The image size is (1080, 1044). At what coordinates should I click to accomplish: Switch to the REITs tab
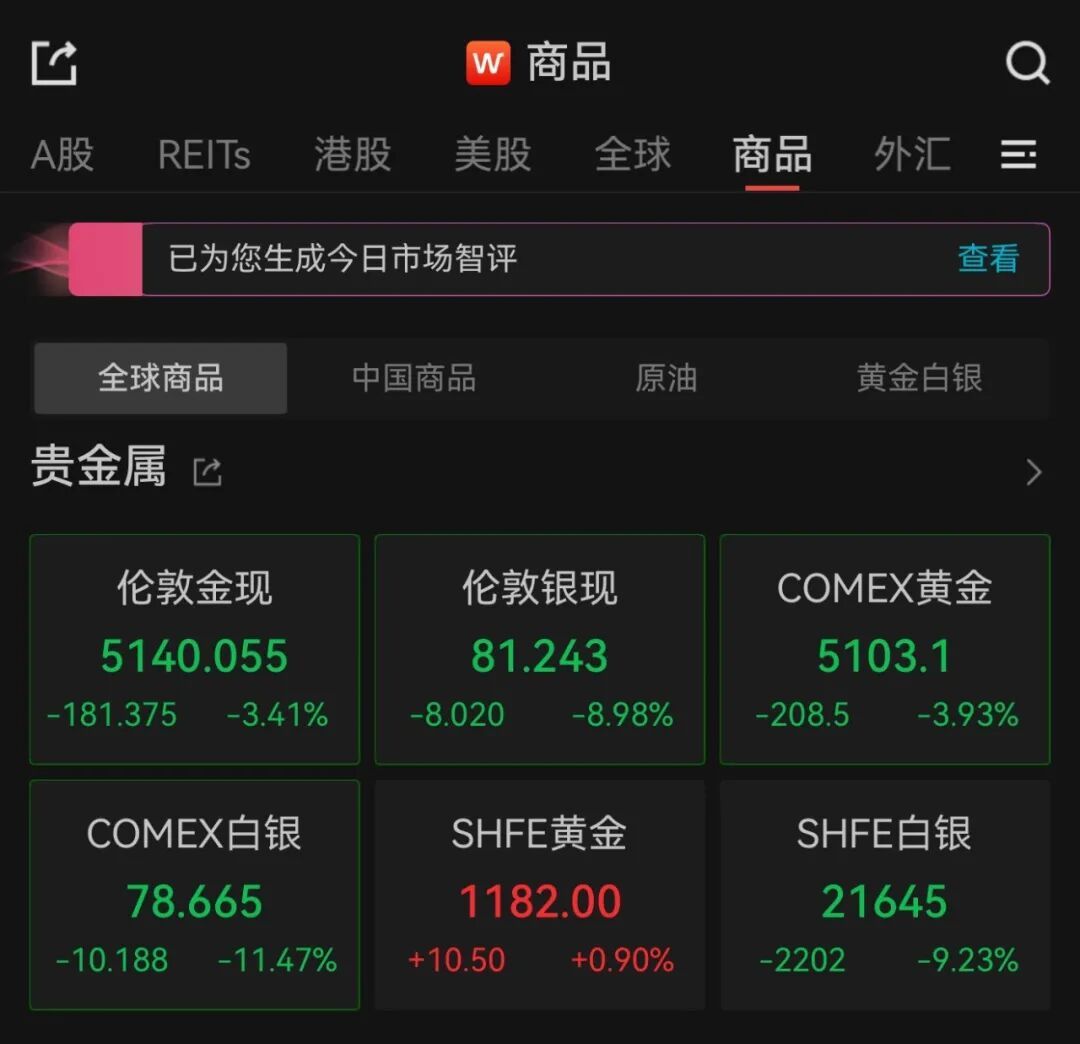204,155
